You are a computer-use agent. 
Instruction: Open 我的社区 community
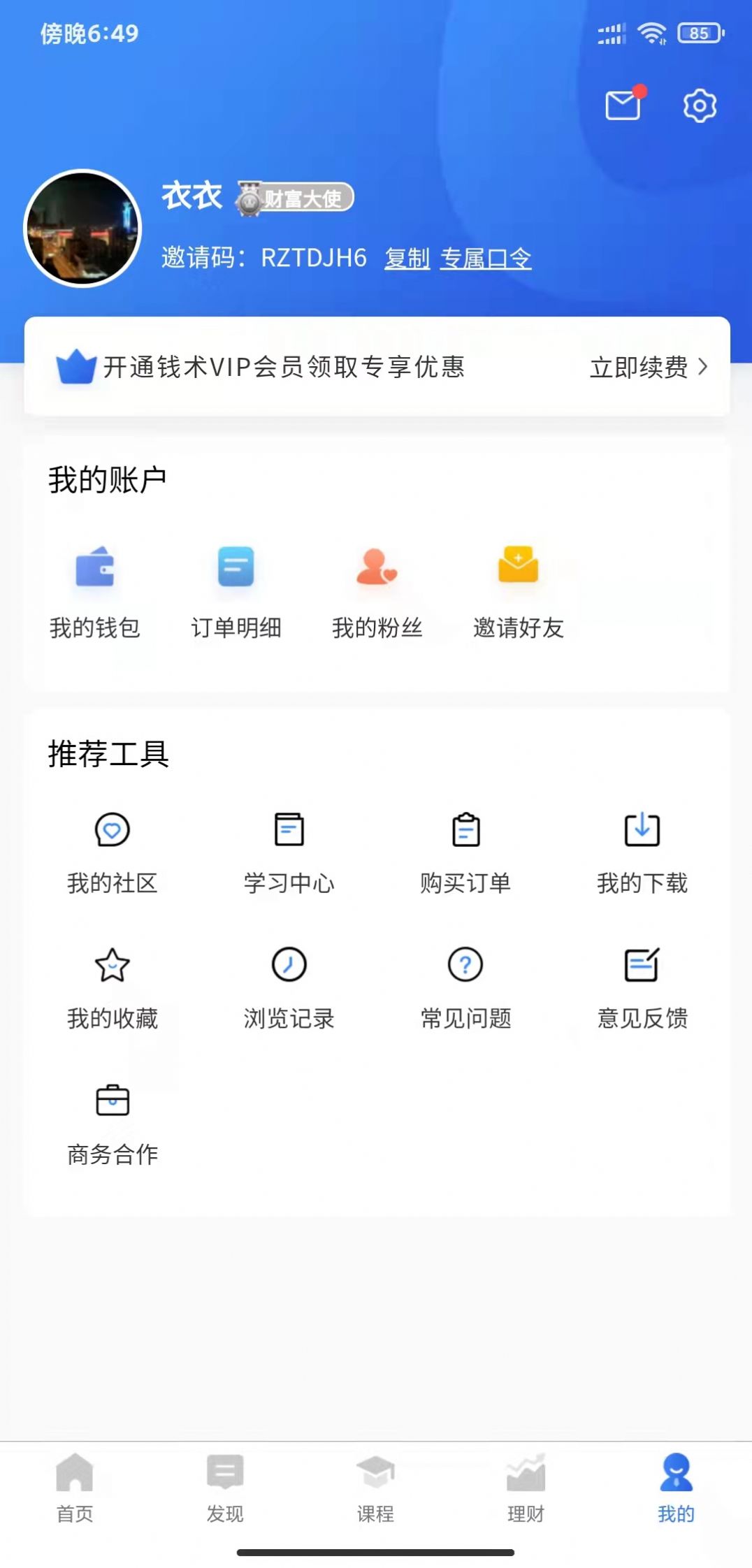tap(113, 849)
